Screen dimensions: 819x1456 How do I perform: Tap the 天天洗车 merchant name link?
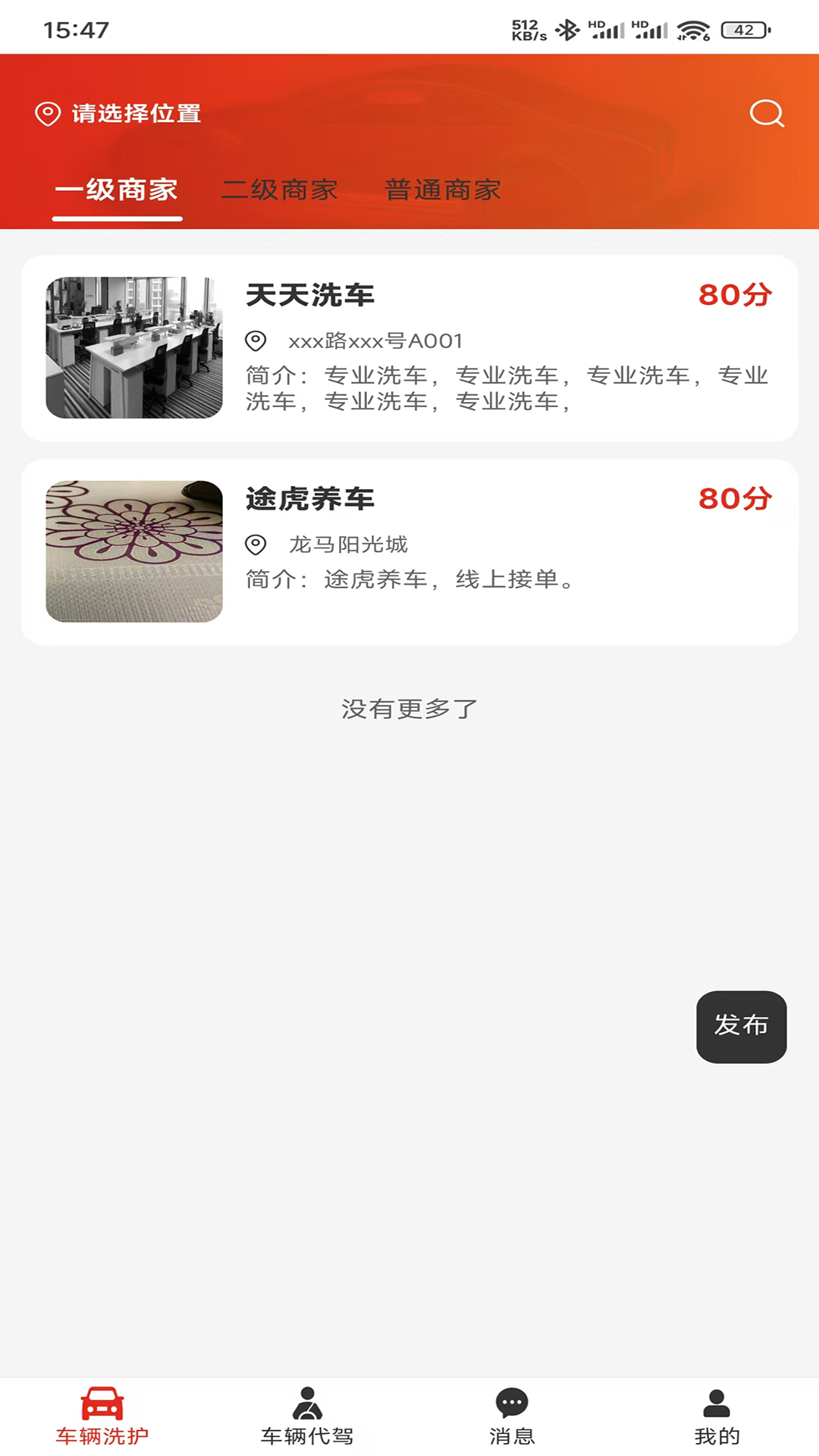click(310, 296)
